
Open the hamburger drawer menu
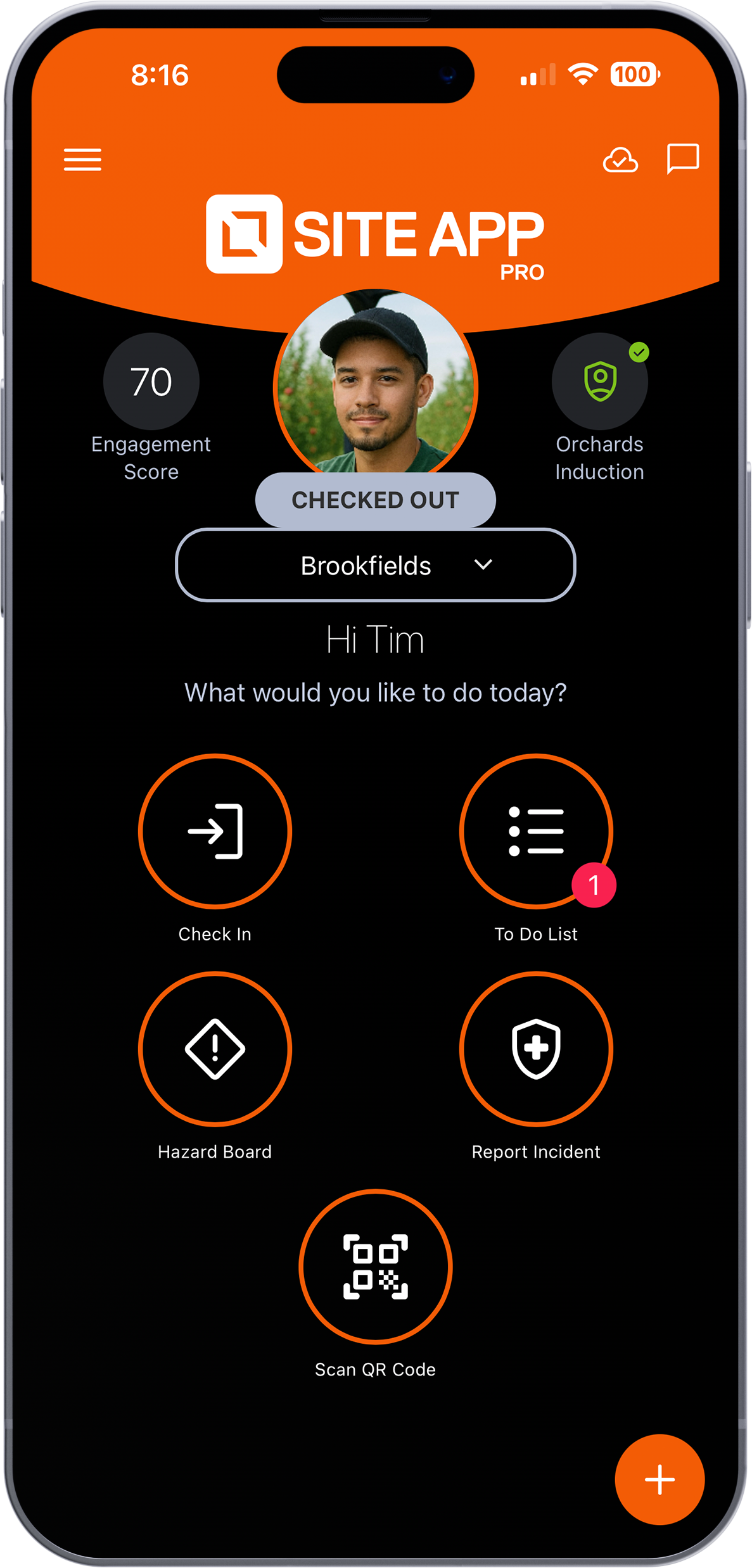pyautogui.click(x=82, y=160)
